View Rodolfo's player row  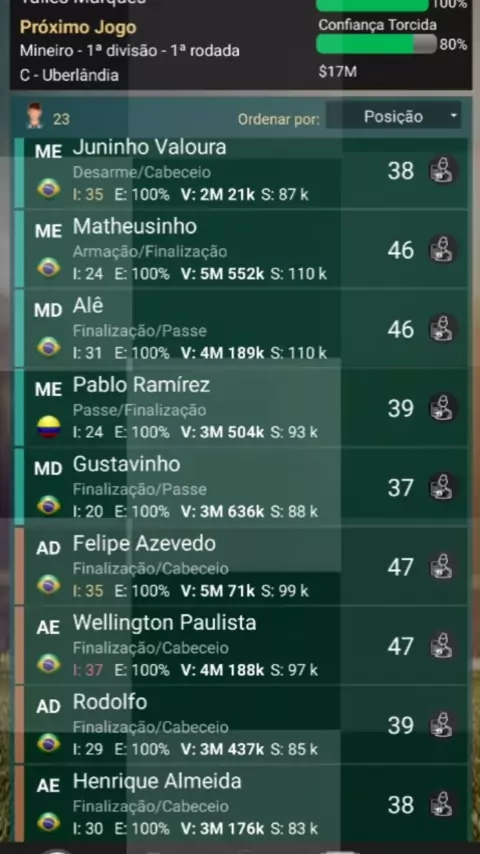241,725
